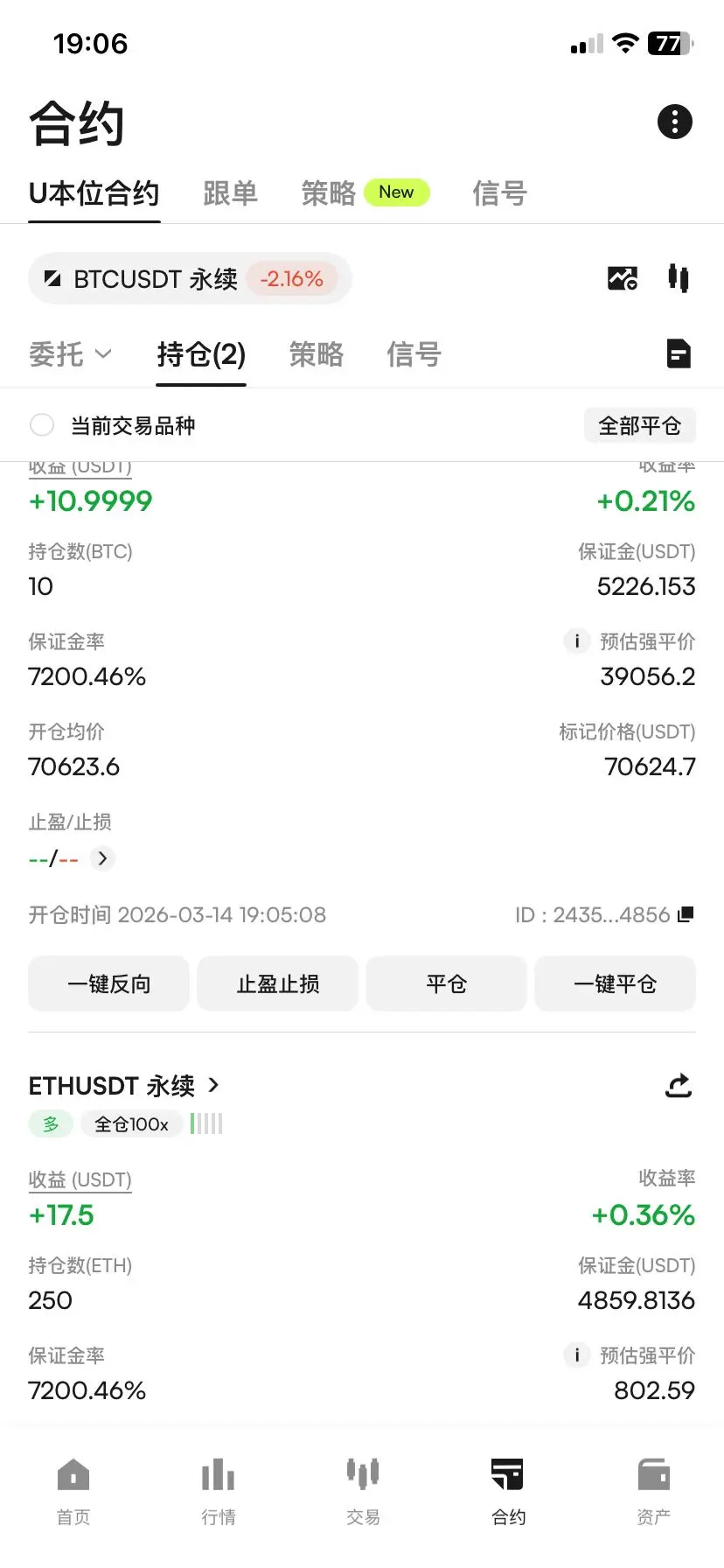The height and width of the screenshot is (1568, 724).
Task: Open the 策略 tab marked New
Action: click(365, 193)
